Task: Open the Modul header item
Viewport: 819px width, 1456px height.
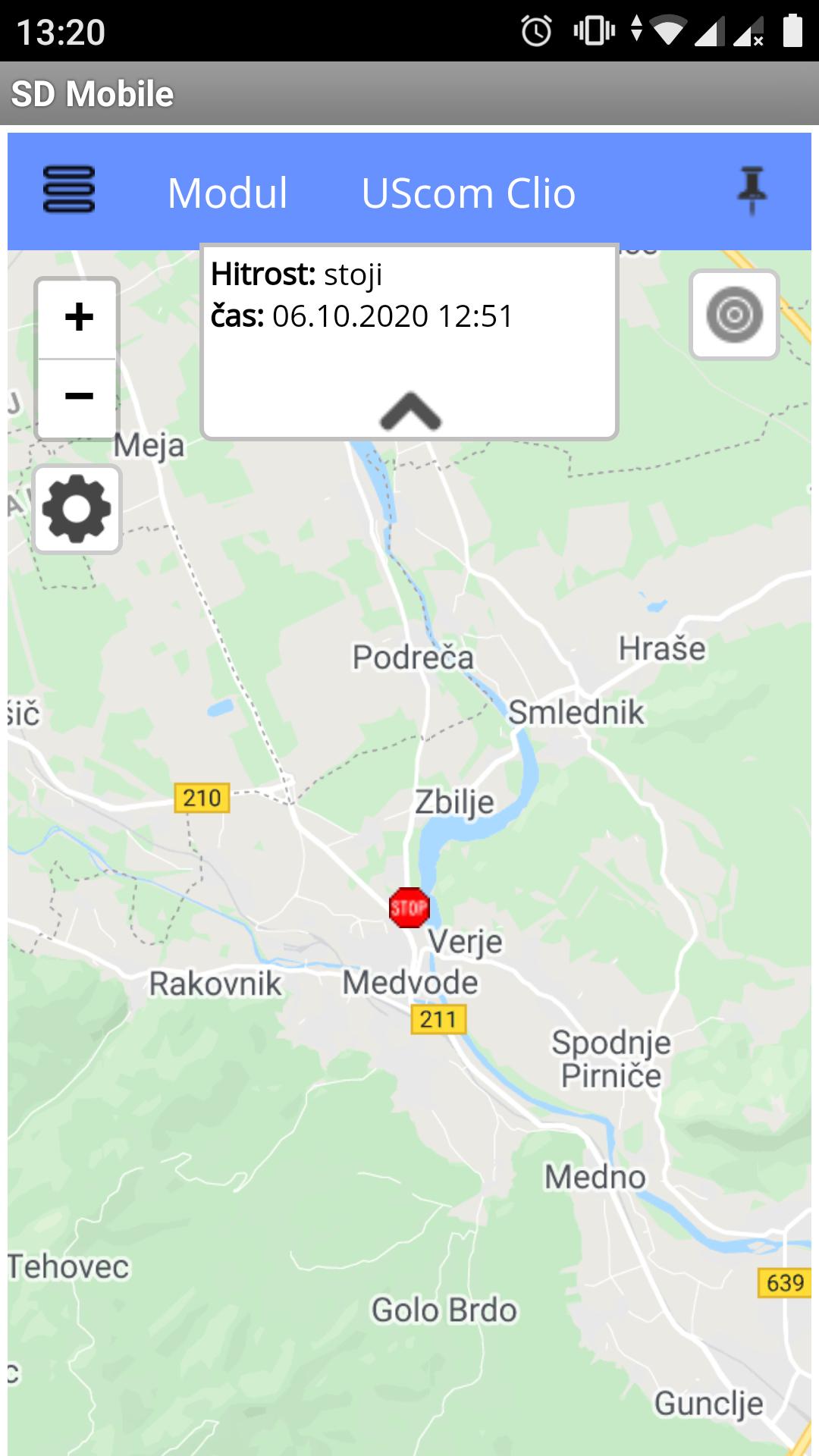Action: pyautogui.click(x=227, y=193)
